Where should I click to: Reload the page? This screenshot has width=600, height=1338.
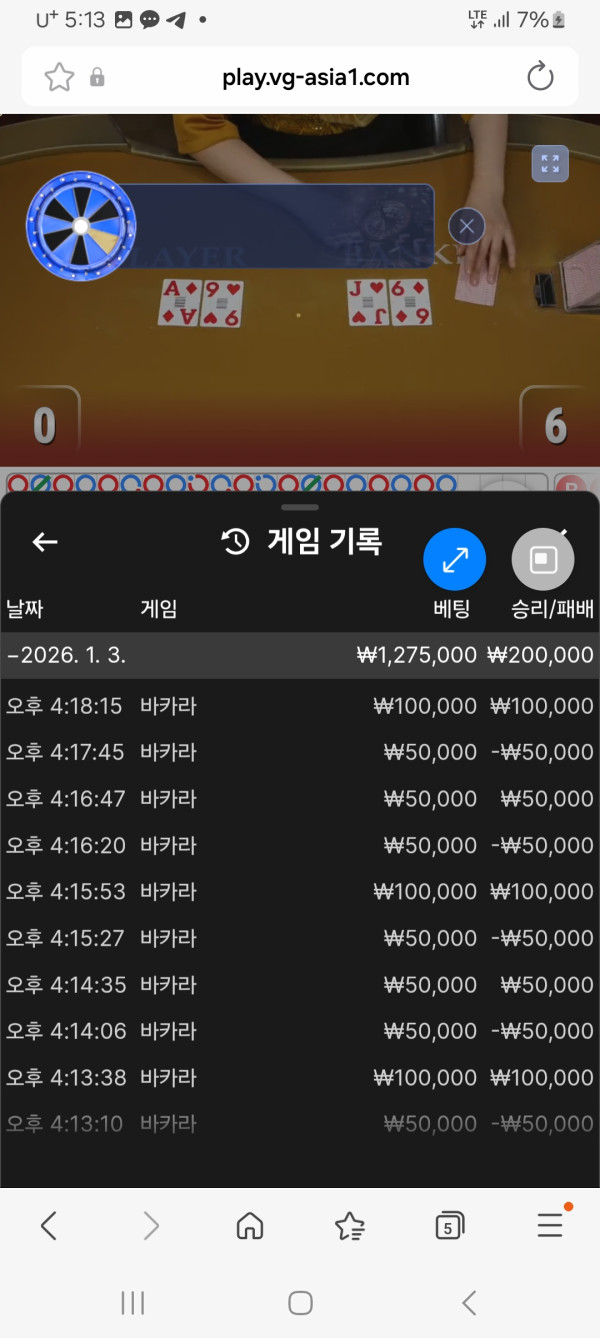coord(540,77)
